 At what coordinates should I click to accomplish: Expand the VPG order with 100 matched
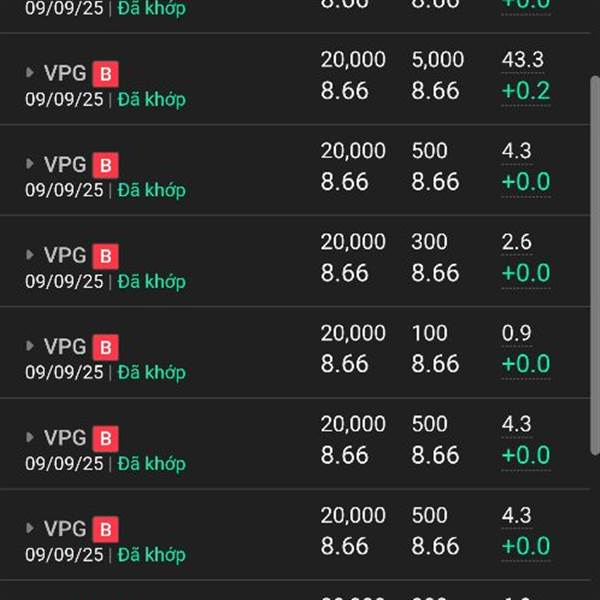point(30,346)
